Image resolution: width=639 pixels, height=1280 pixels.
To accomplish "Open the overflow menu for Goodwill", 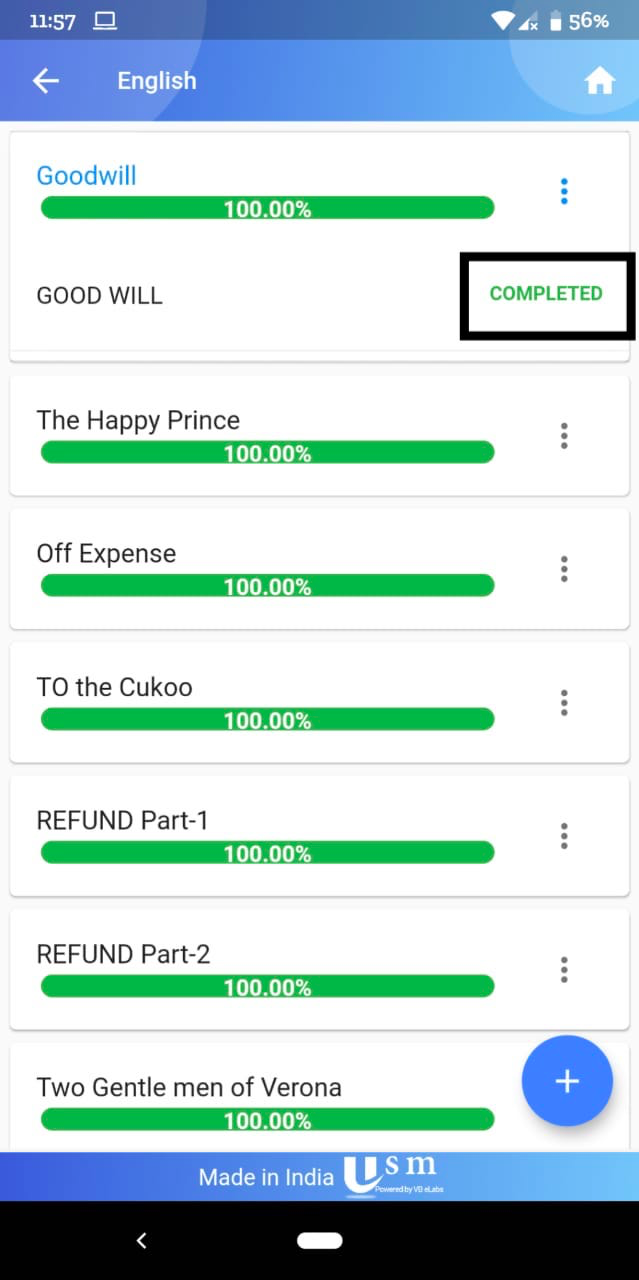I will click(x=564, y=190).
